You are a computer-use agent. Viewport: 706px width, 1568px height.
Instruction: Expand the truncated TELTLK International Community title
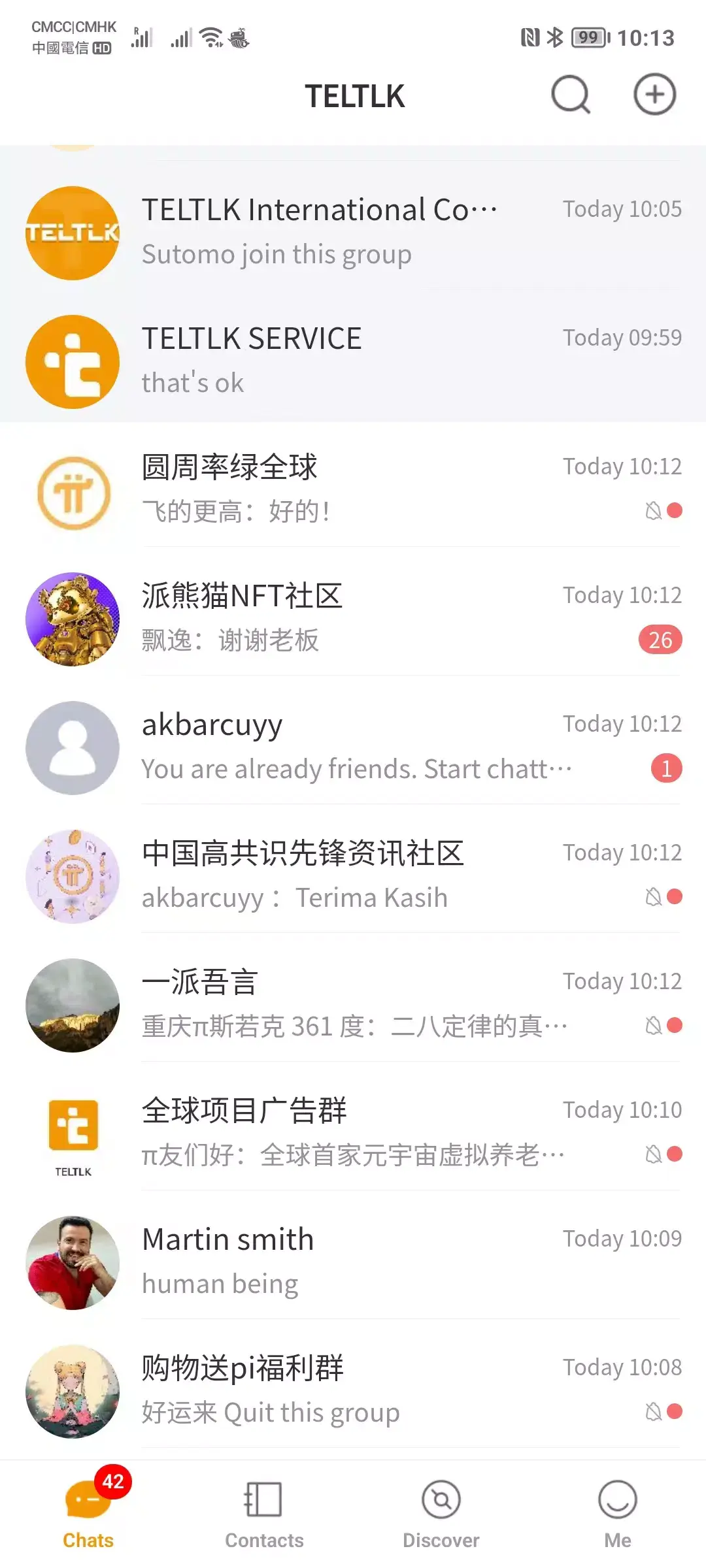pos(319,210)
